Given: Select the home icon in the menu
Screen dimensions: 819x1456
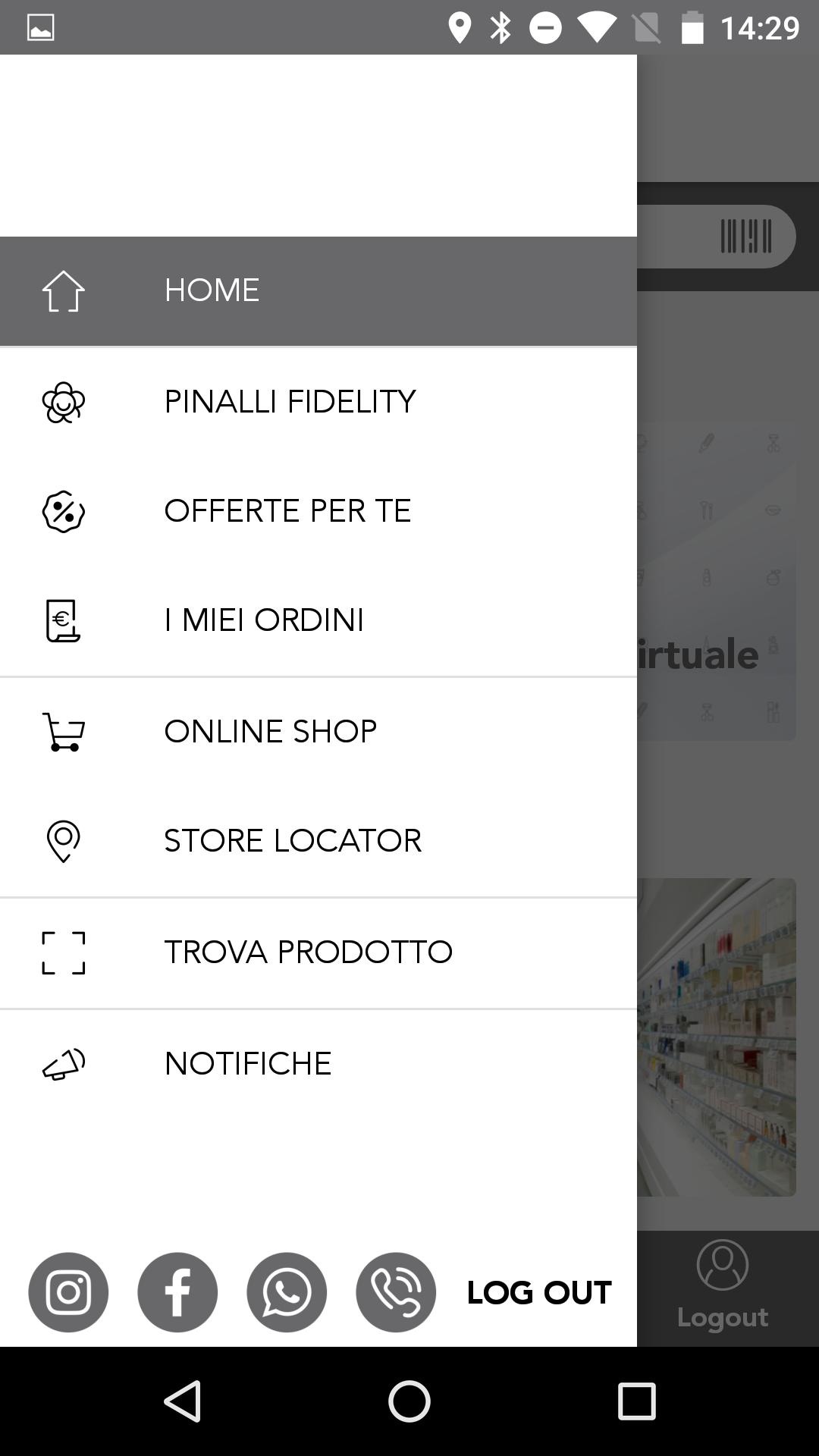Looking at the screenshot, I should click(64, 291).
